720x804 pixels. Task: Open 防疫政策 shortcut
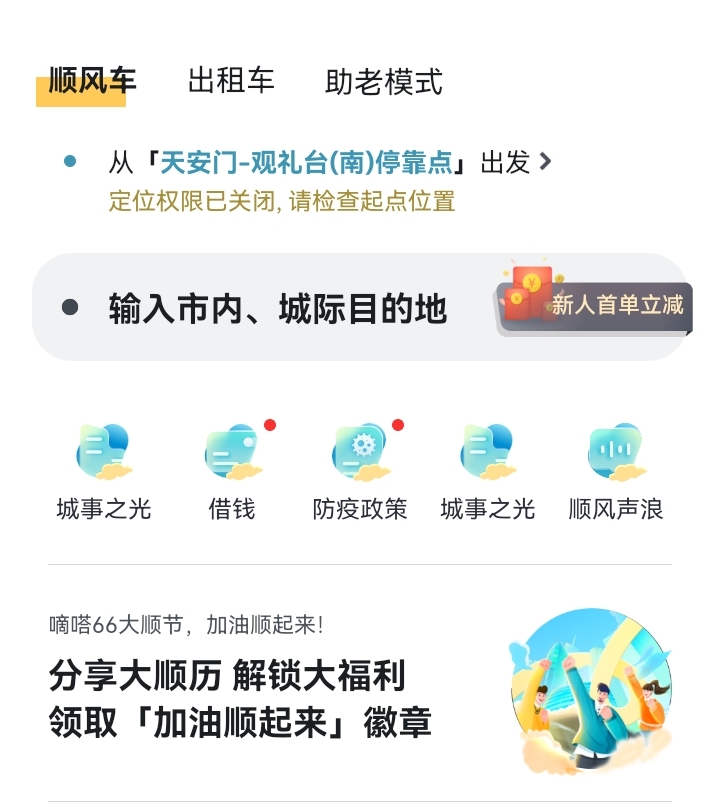click(x=360, y=472)
